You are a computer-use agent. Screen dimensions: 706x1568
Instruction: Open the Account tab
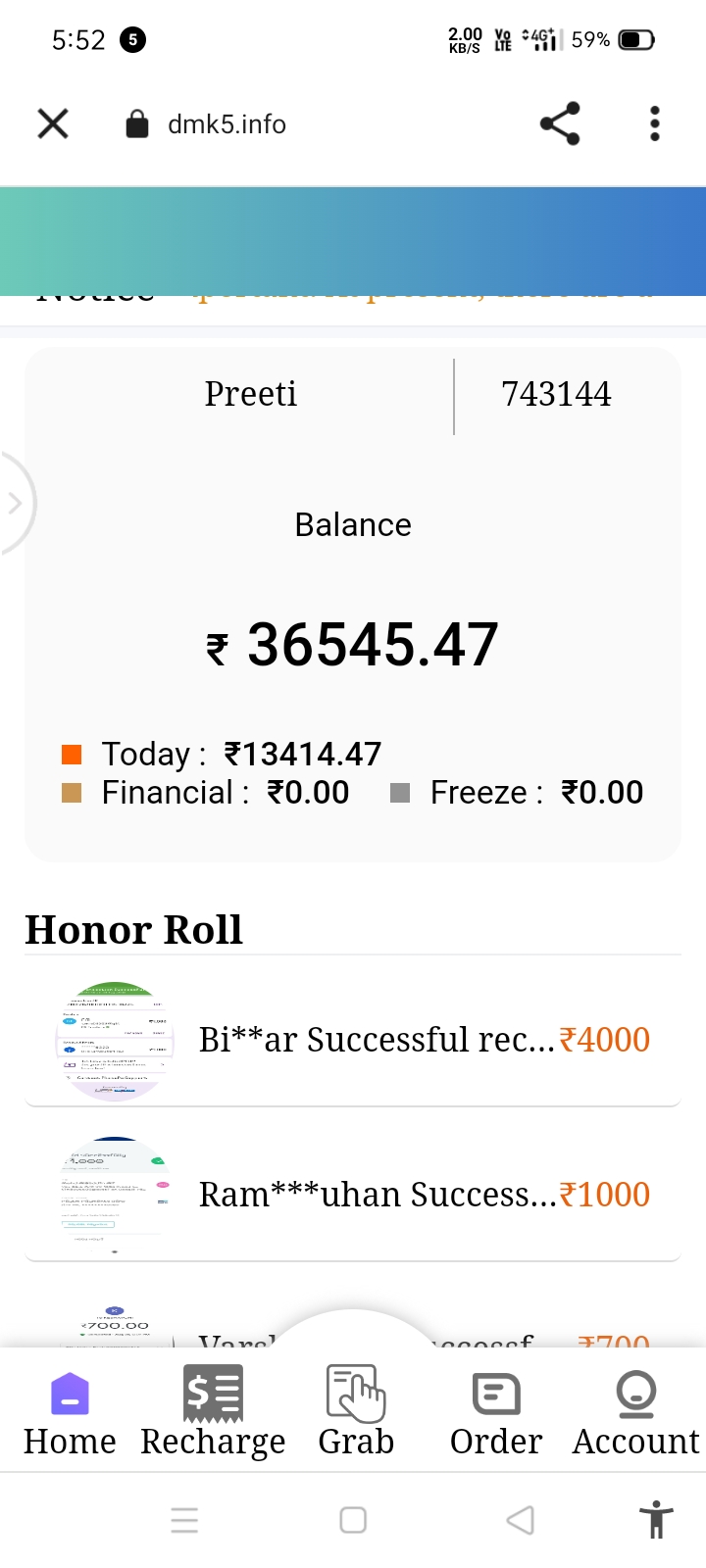point(635,1412)
